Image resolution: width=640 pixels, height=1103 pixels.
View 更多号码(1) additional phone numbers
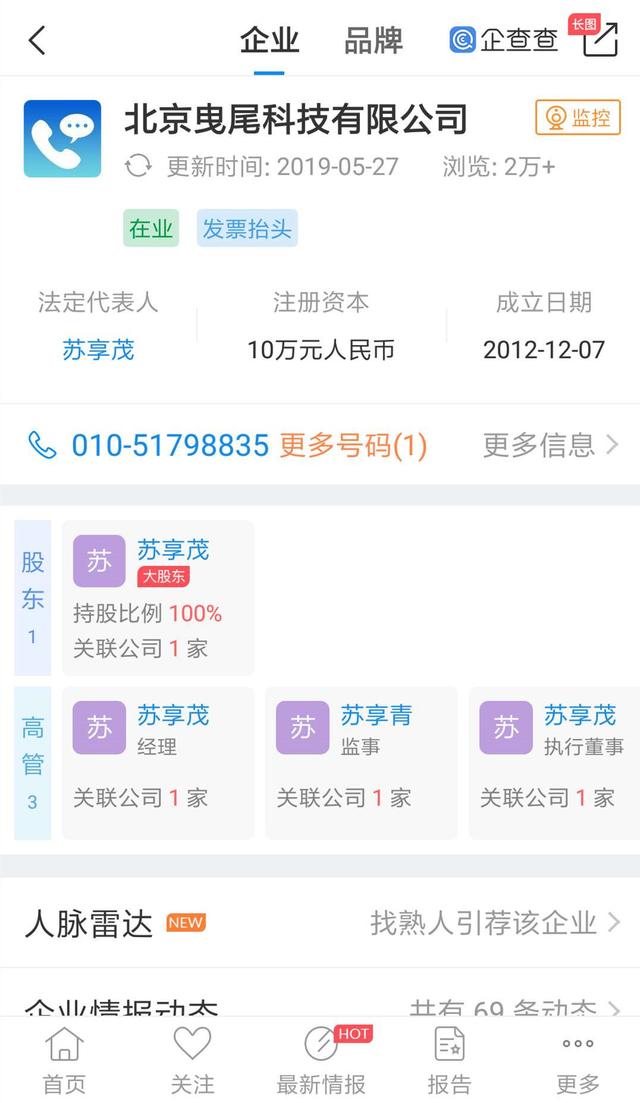pyautogui.click(x=353, y=445)
